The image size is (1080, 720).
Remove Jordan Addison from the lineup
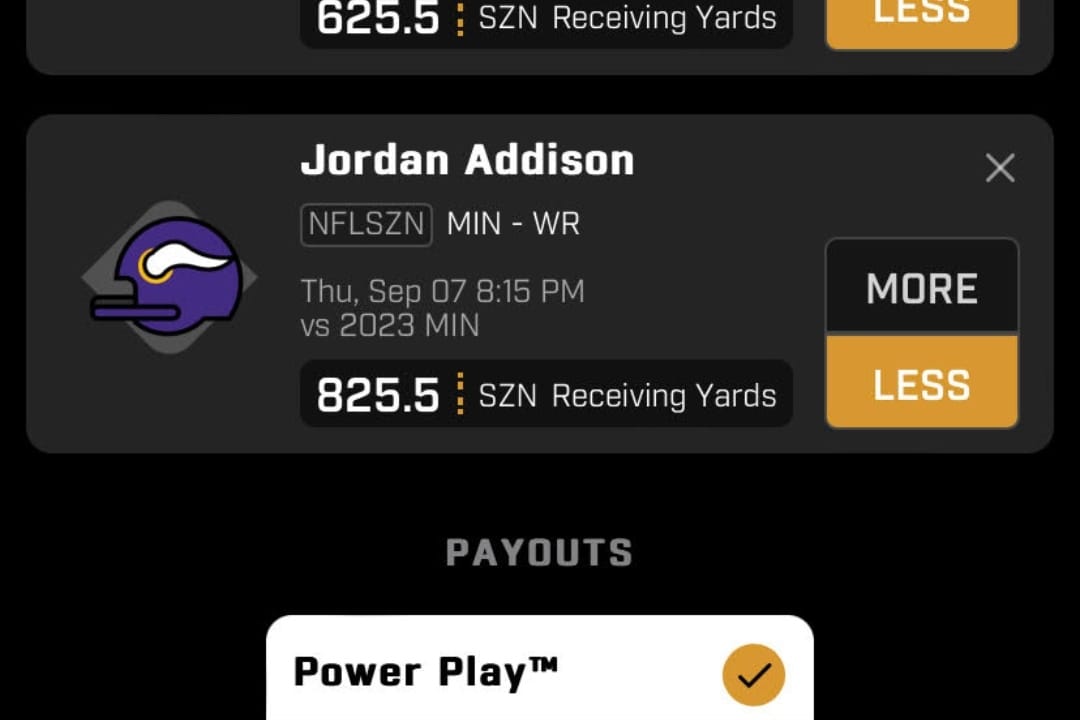[1000, 168]
